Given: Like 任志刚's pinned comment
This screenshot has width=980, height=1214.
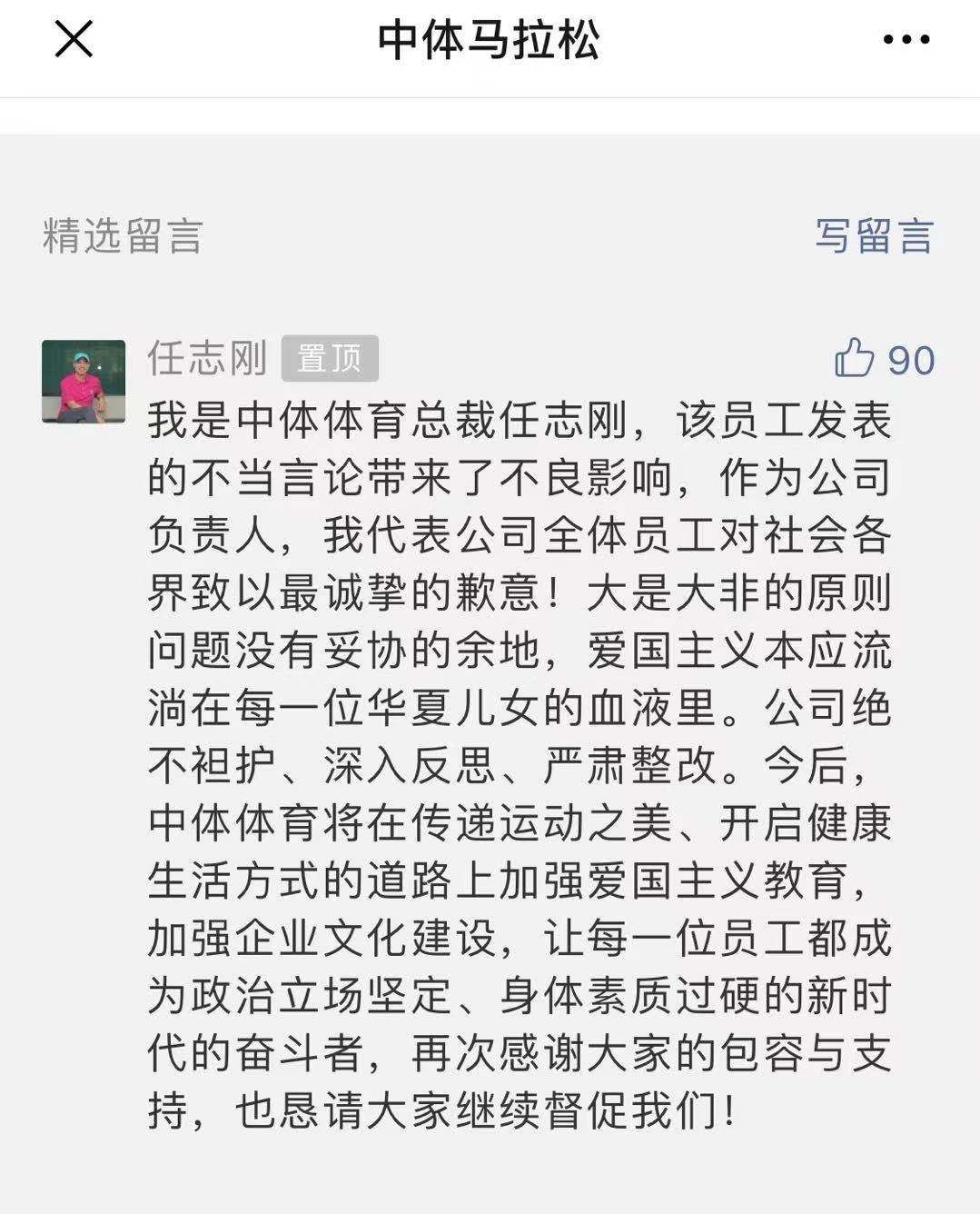Looking at the screenshot, I should click(x=855, y=359).
